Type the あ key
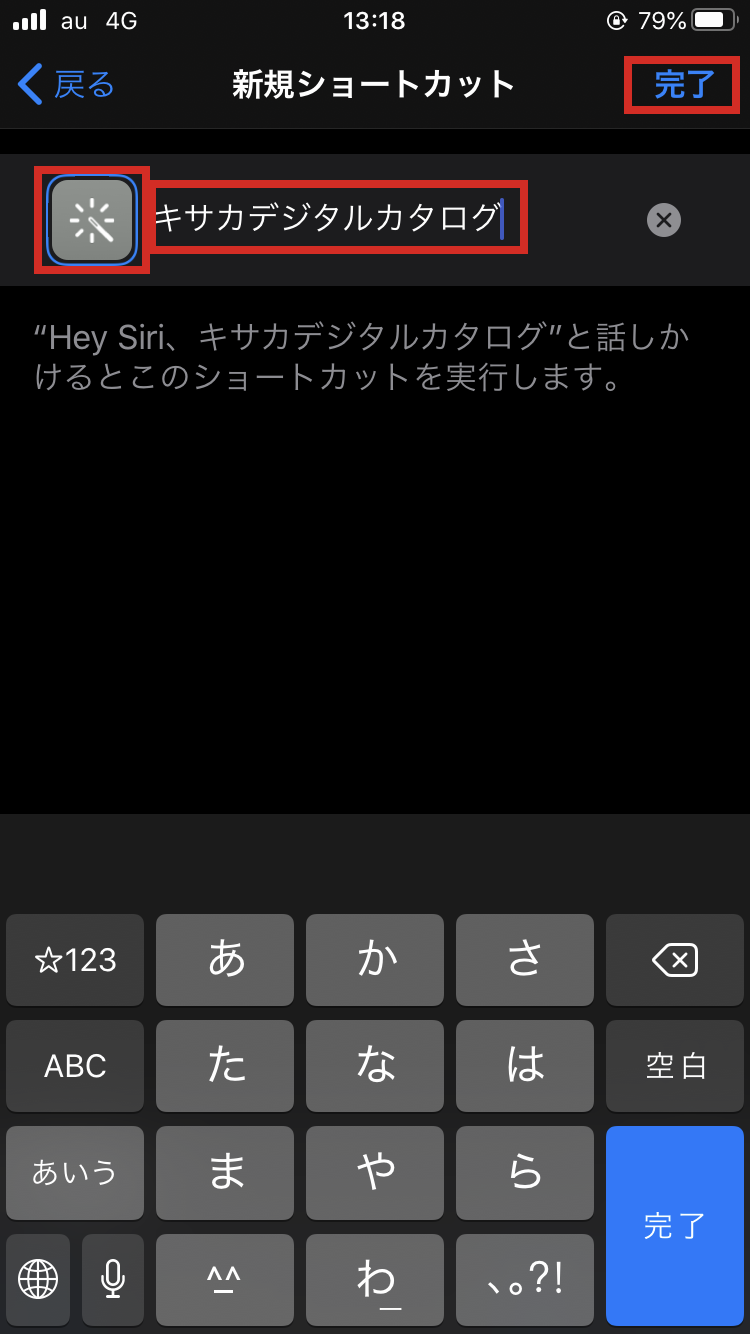The width and height of the screenshot is (750, 1334). pyautogui.click(x=226, y=961)
